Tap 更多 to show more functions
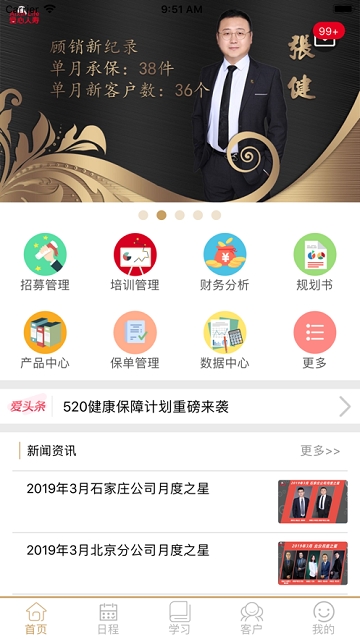The width and height of the screenshot is (360, 639). coord(315,340)
